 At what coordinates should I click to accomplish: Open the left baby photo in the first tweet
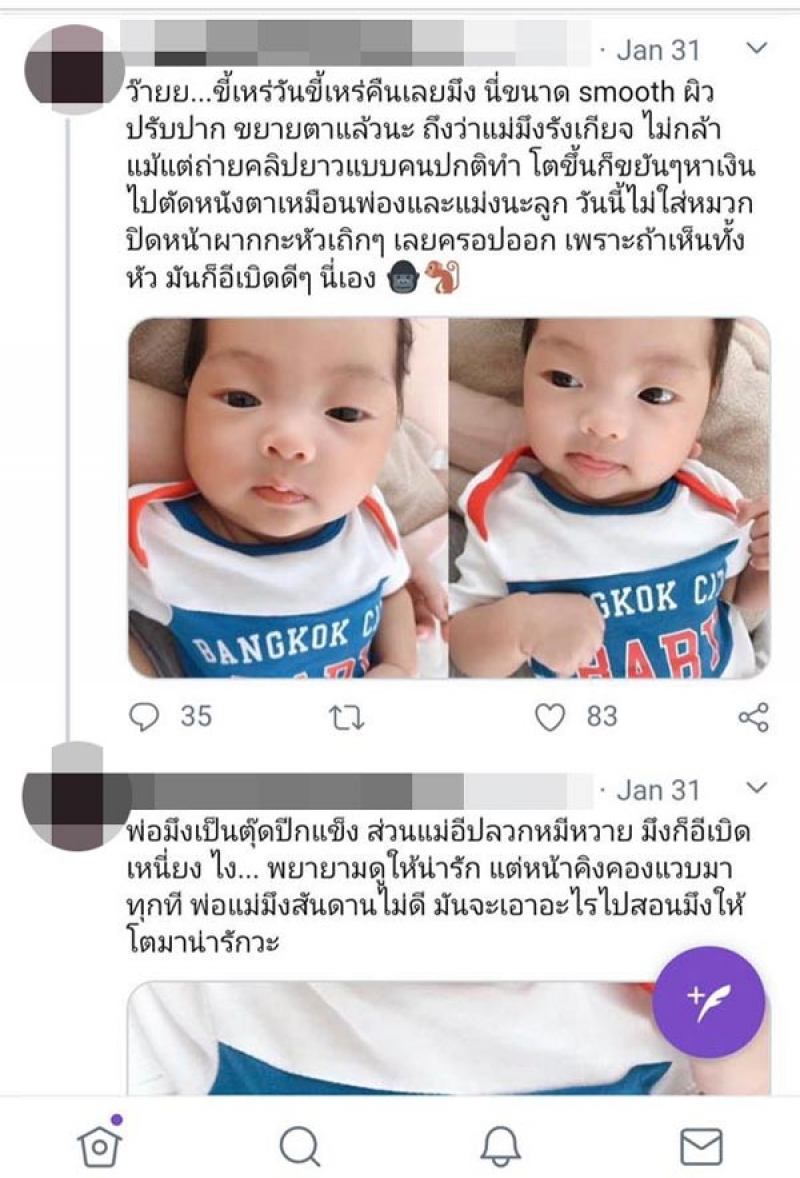coord(287,497)
